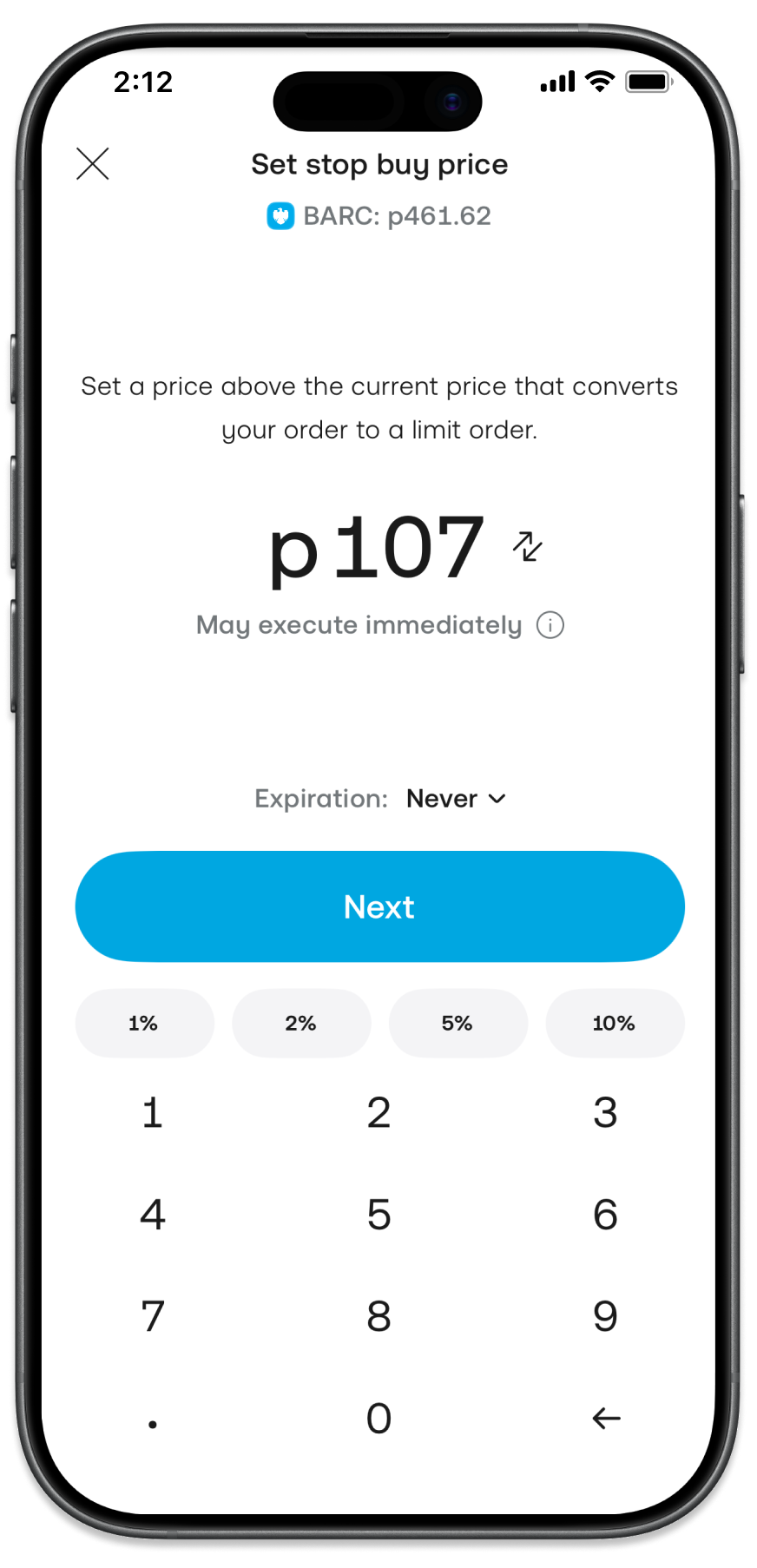Enter digit 1 on the keypad
757x1568 pixels.
coord(153,1113)
